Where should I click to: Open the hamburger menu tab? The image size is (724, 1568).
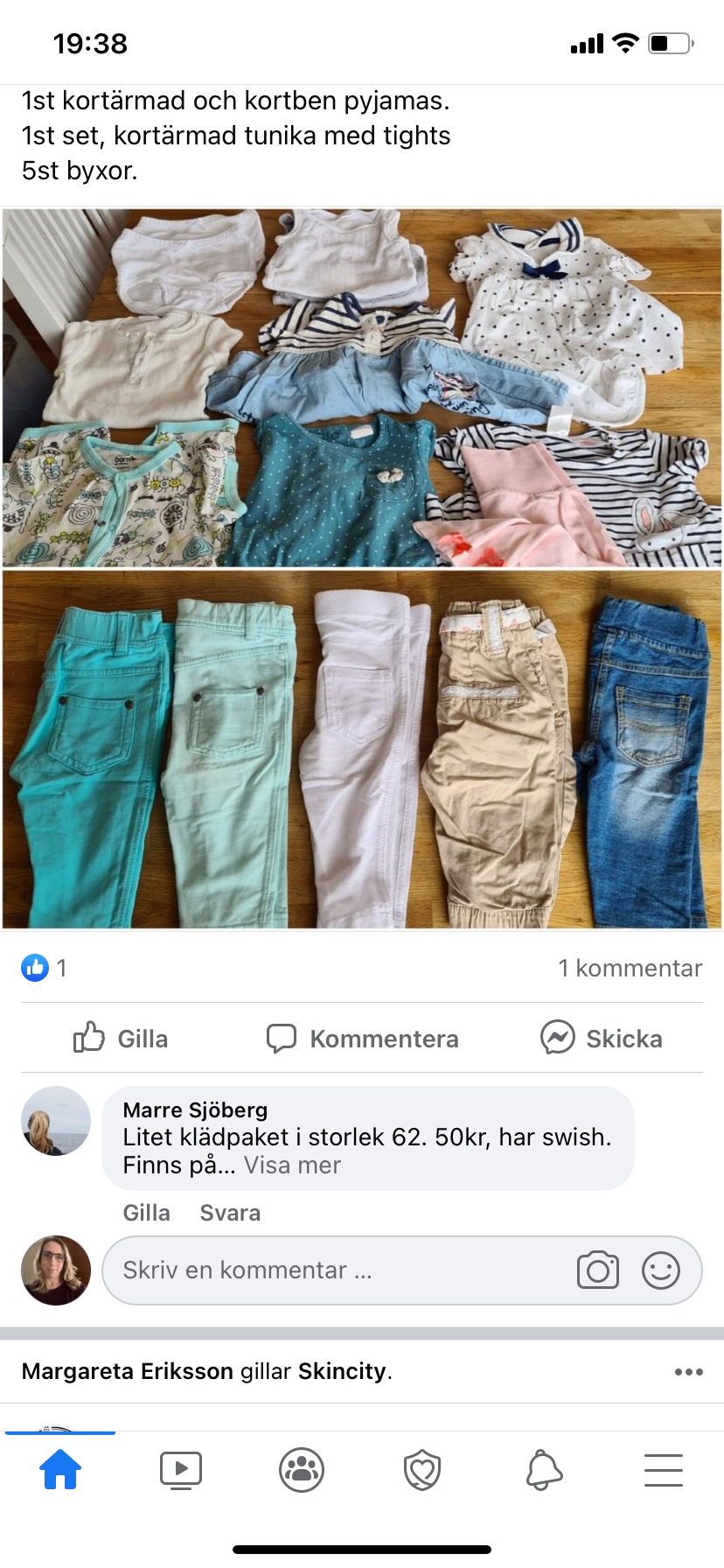coord(664,1470)
